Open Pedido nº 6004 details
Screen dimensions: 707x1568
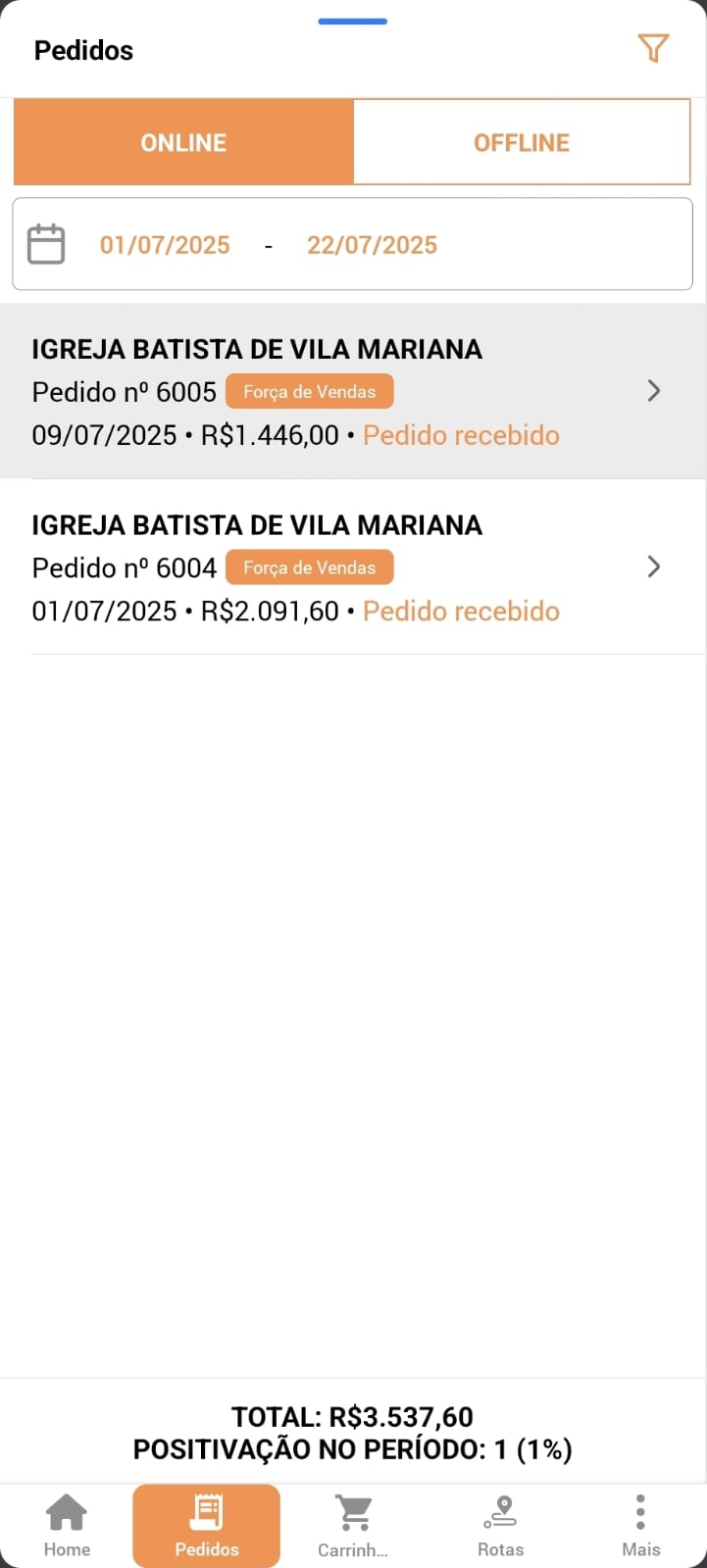(x=352, y=567)
